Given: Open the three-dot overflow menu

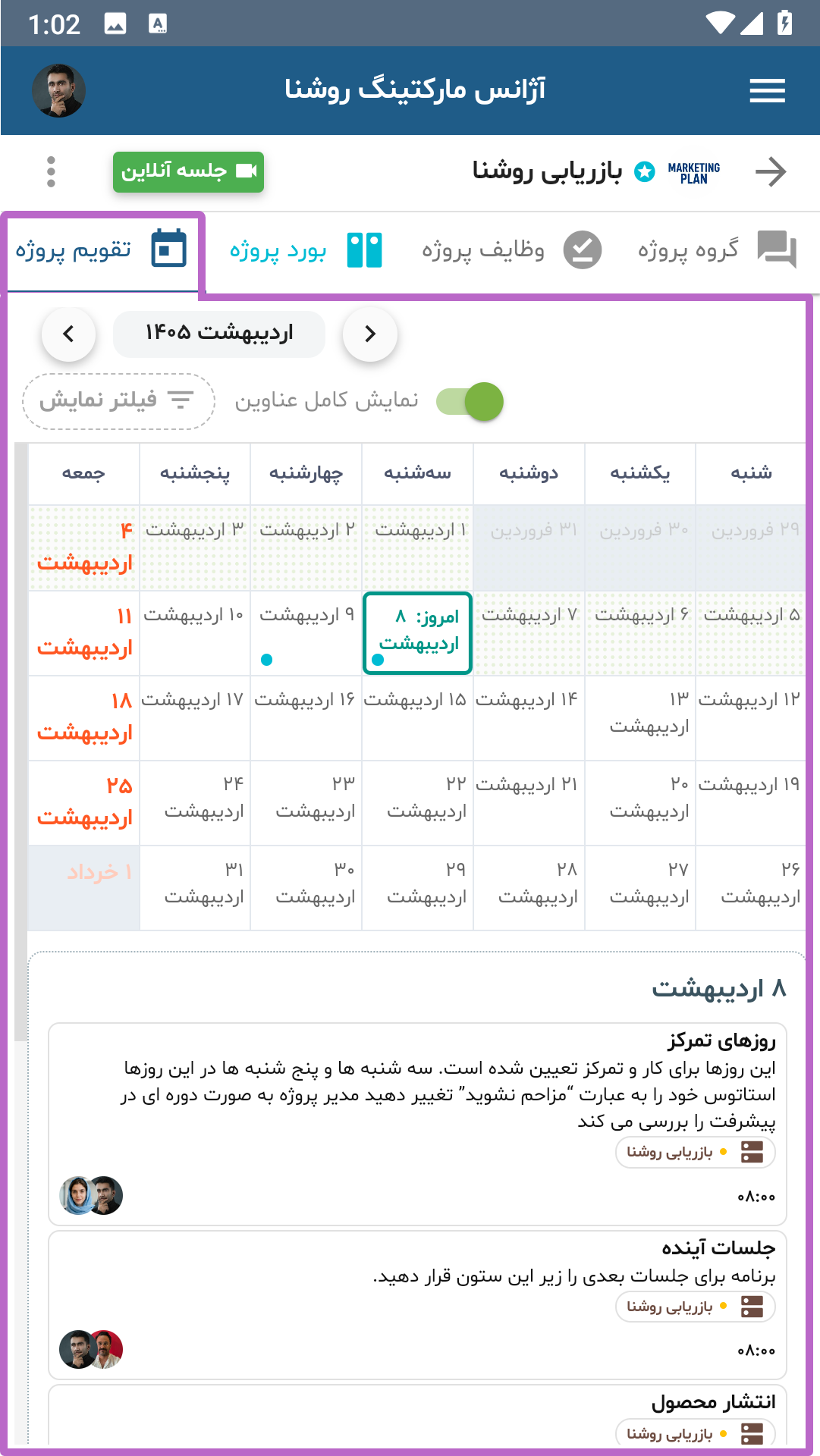Looking at the screenshot, I should [x=51, y=171].
